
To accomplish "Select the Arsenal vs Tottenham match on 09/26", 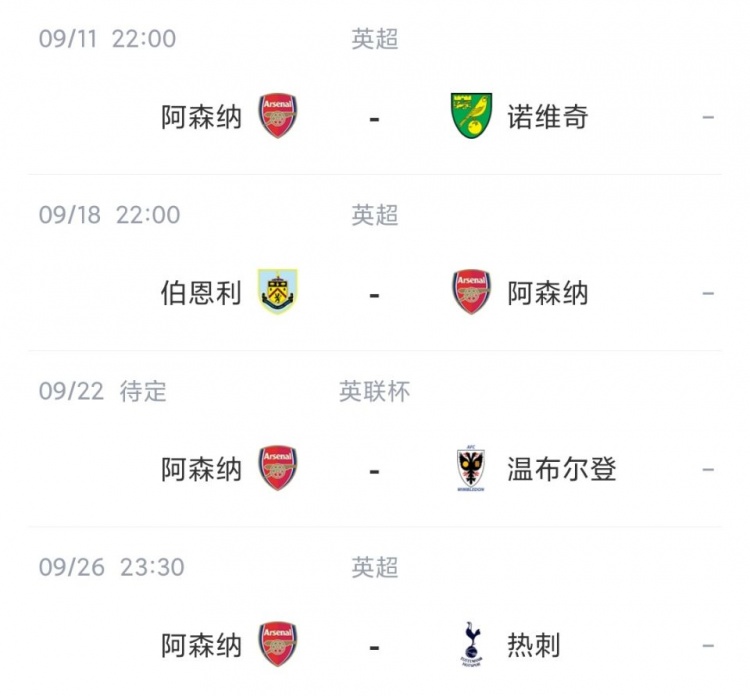I will point(375,645).
